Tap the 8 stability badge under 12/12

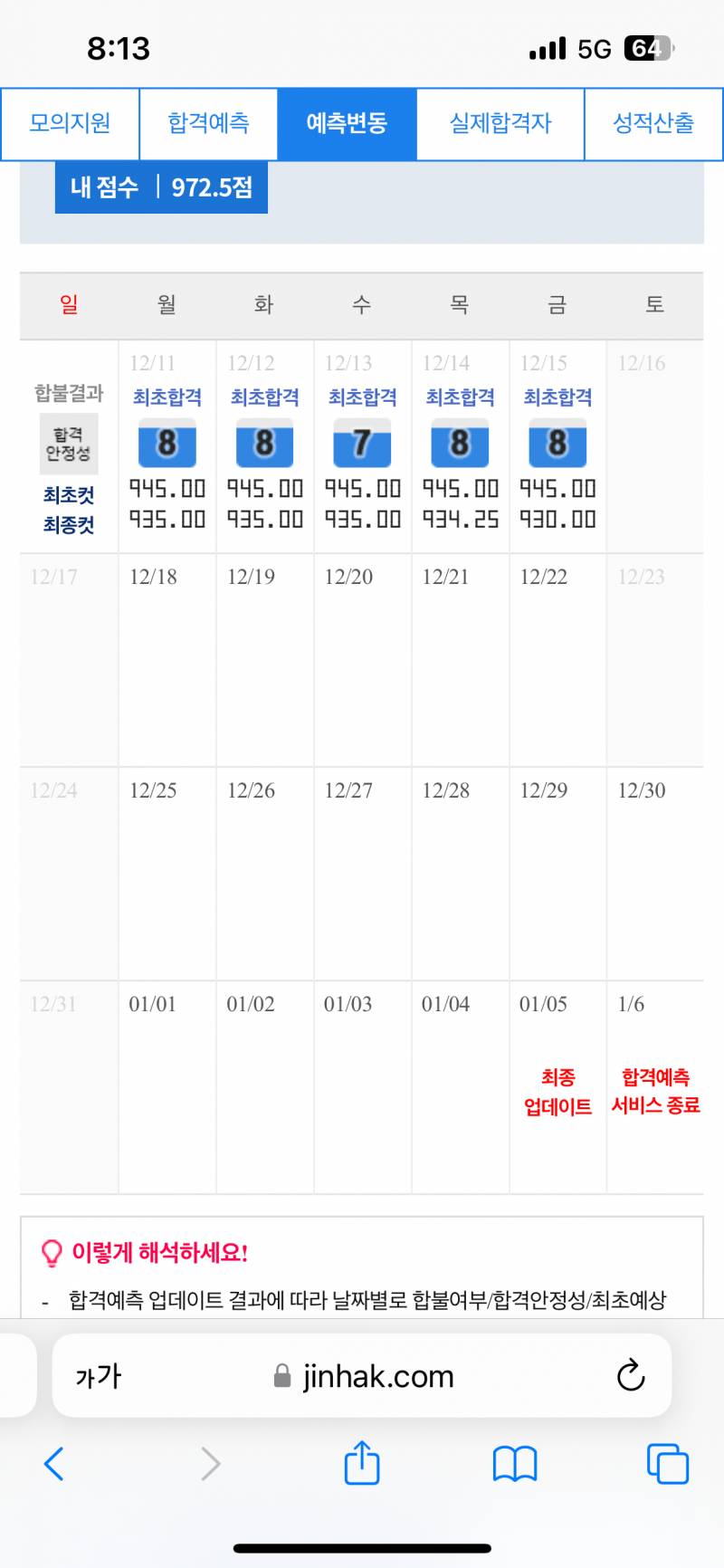pyautogui.click(x=263, y=445)
